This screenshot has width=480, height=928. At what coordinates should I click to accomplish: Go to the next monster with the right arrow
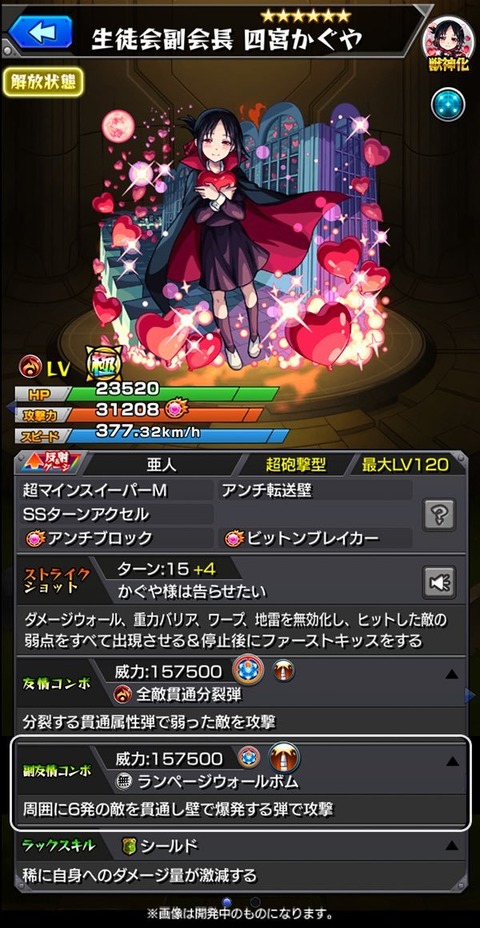pyautogui.click(x=472, y=694)
